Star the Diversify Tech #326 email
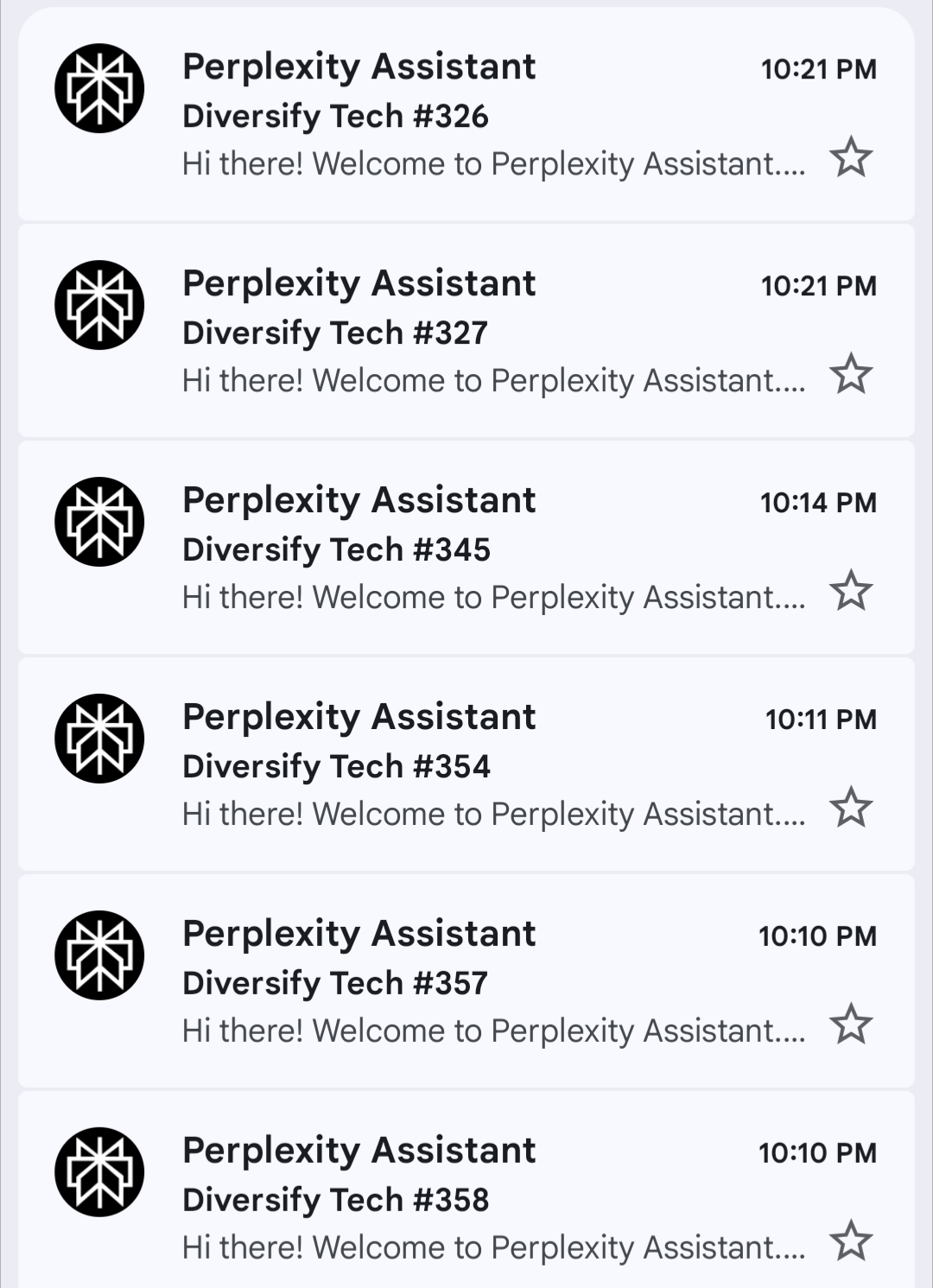 [x=851, y=157]
